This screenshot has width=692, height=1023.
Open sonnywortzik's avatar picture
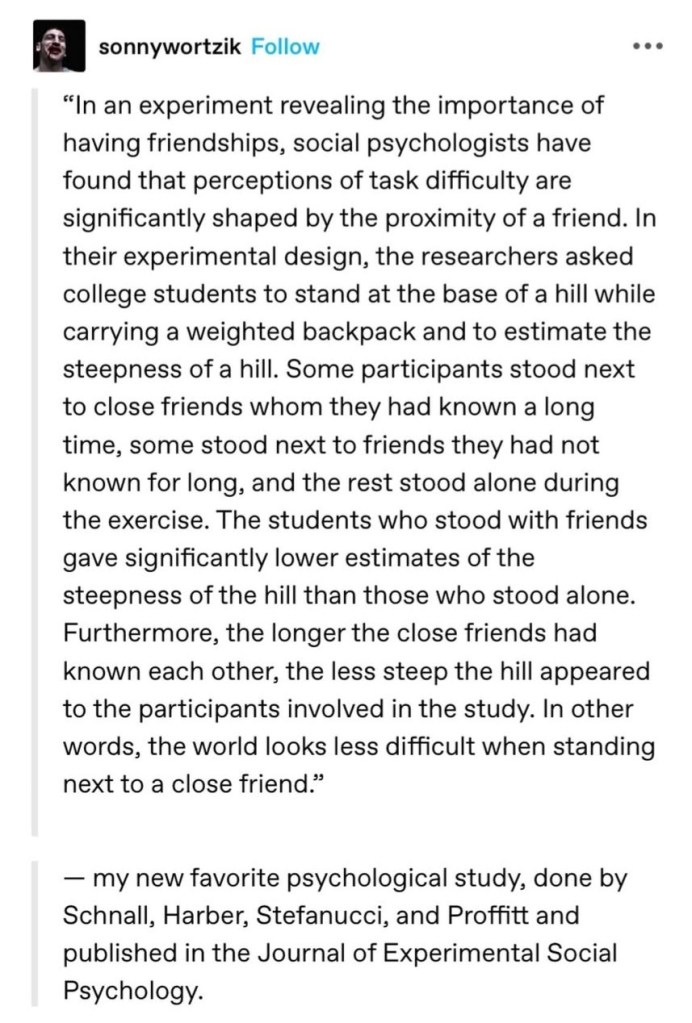click(x=57, y=48)
